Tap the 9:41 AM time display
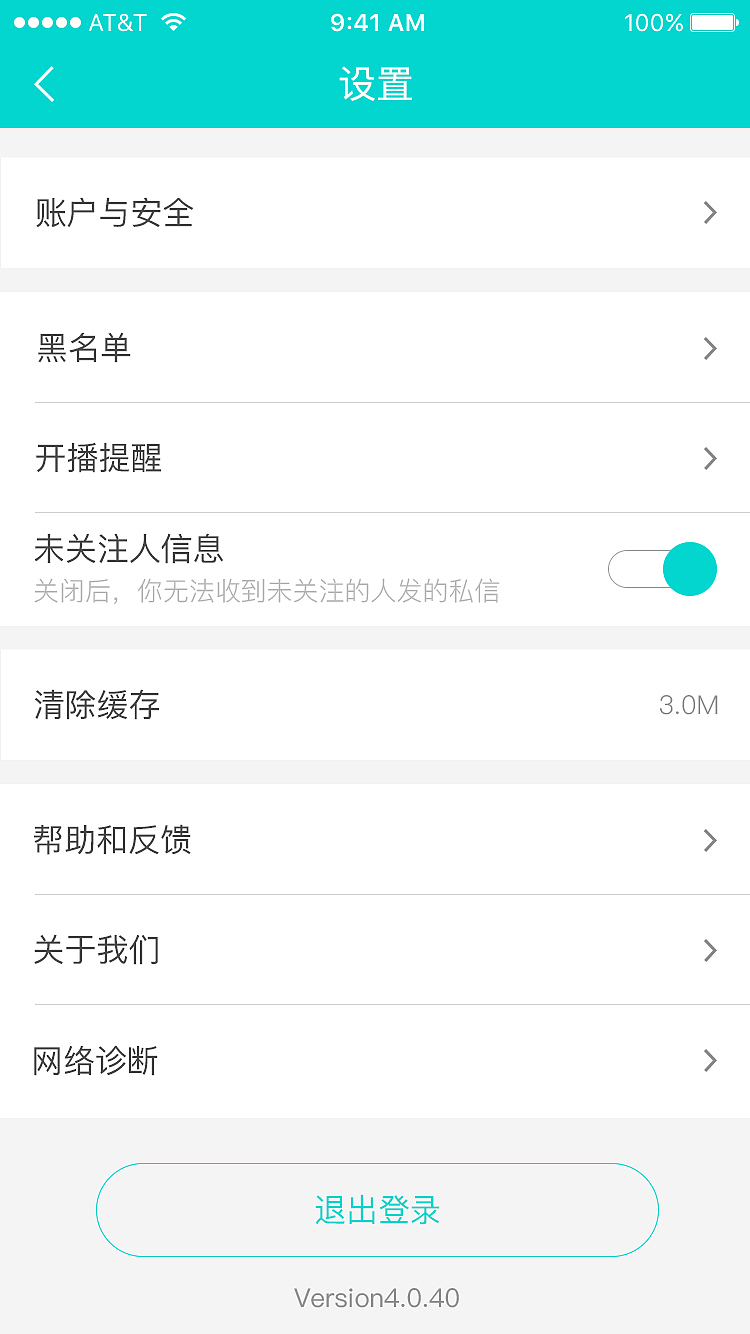Viewport: 750px width, 1334px height. coord(377,22)
